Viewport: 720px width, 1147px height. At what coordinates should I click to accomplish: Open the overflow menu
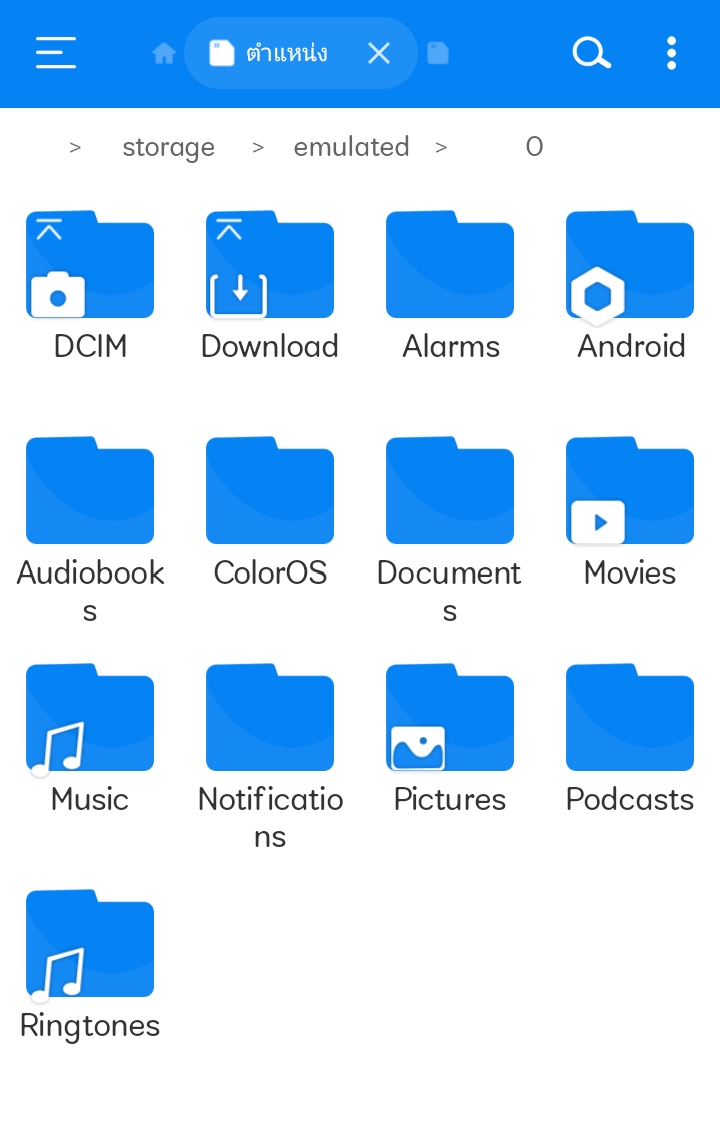pos(671,54)
